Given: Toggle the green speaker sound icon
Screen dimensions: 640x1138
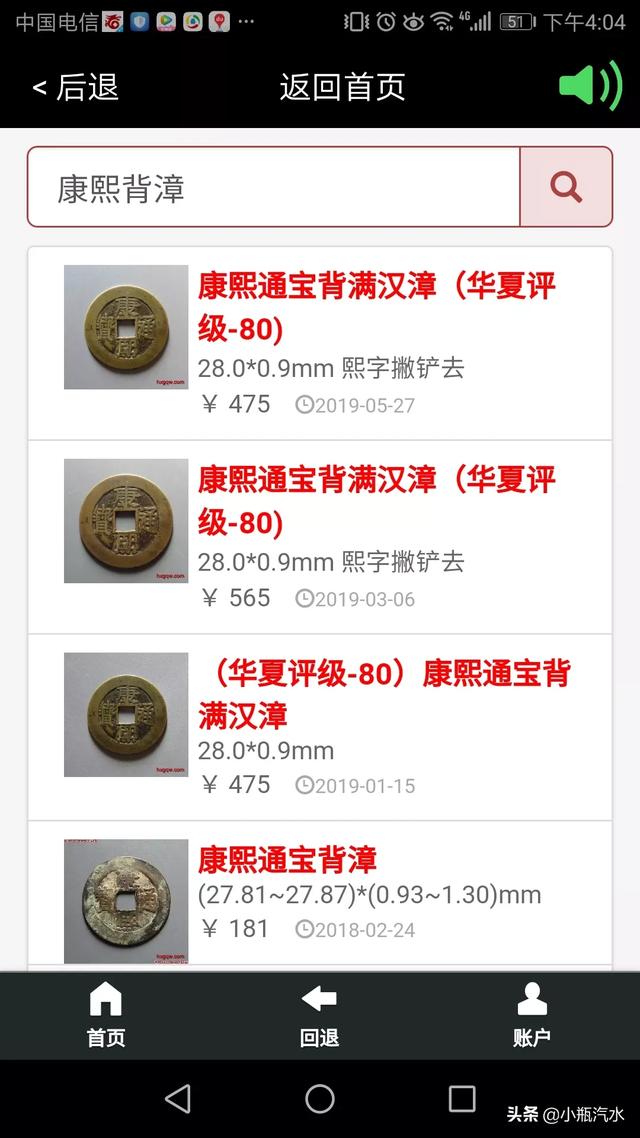Looking at the screenshot, I should (590, 86).
